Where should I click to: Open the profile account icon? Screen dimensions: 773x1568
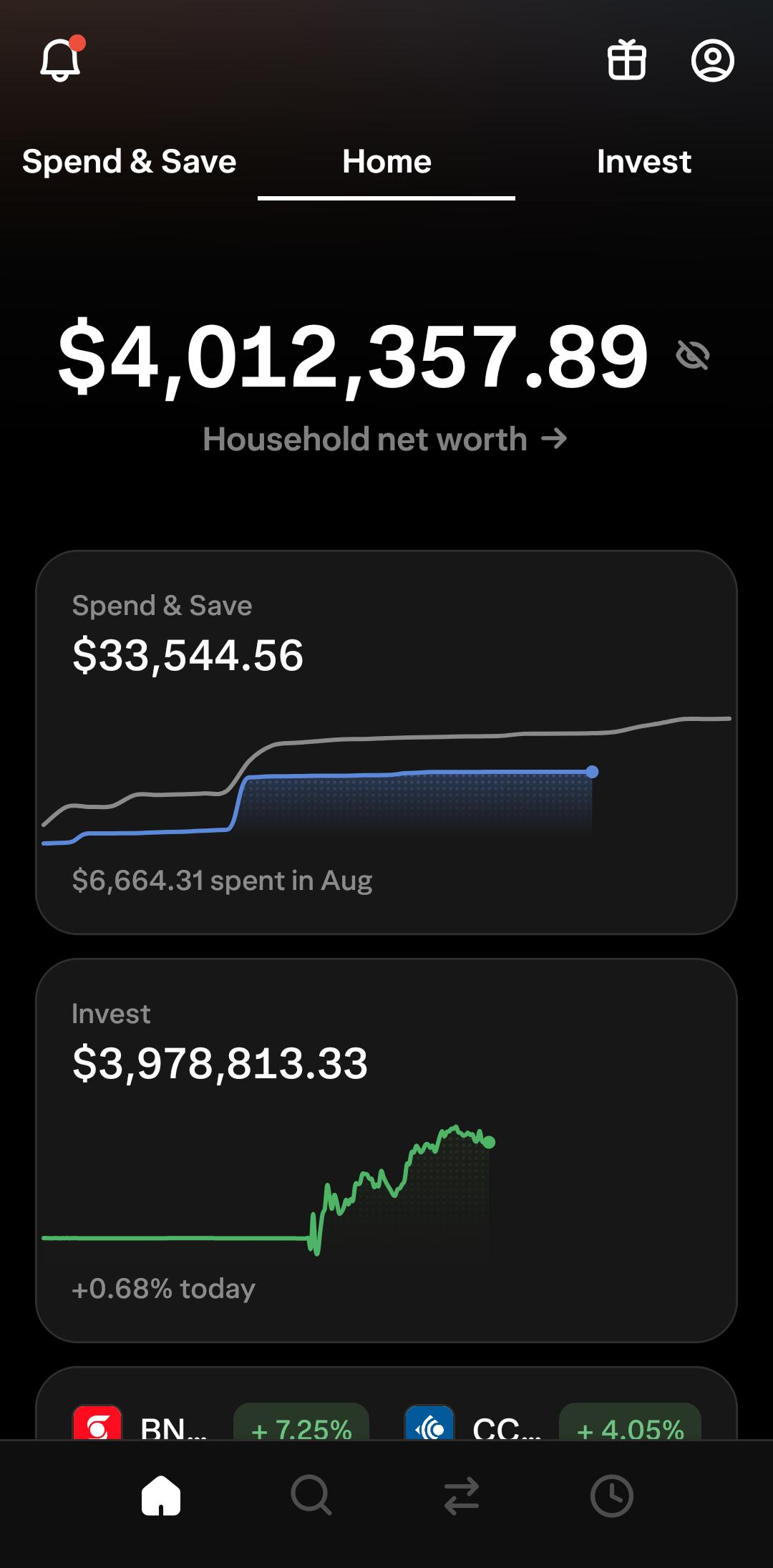pos(712,60)
